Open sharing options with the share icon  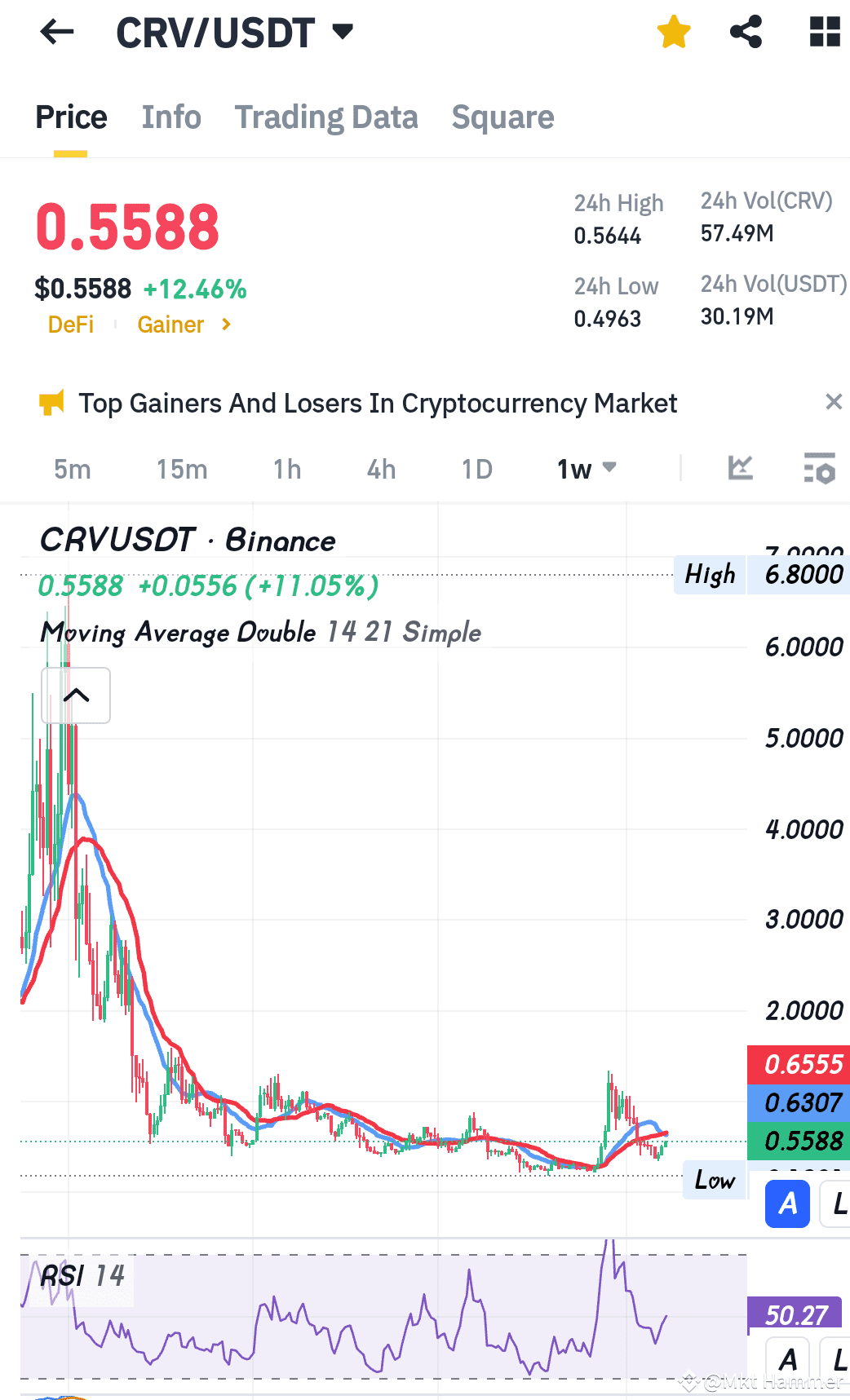tap(746, 32)
